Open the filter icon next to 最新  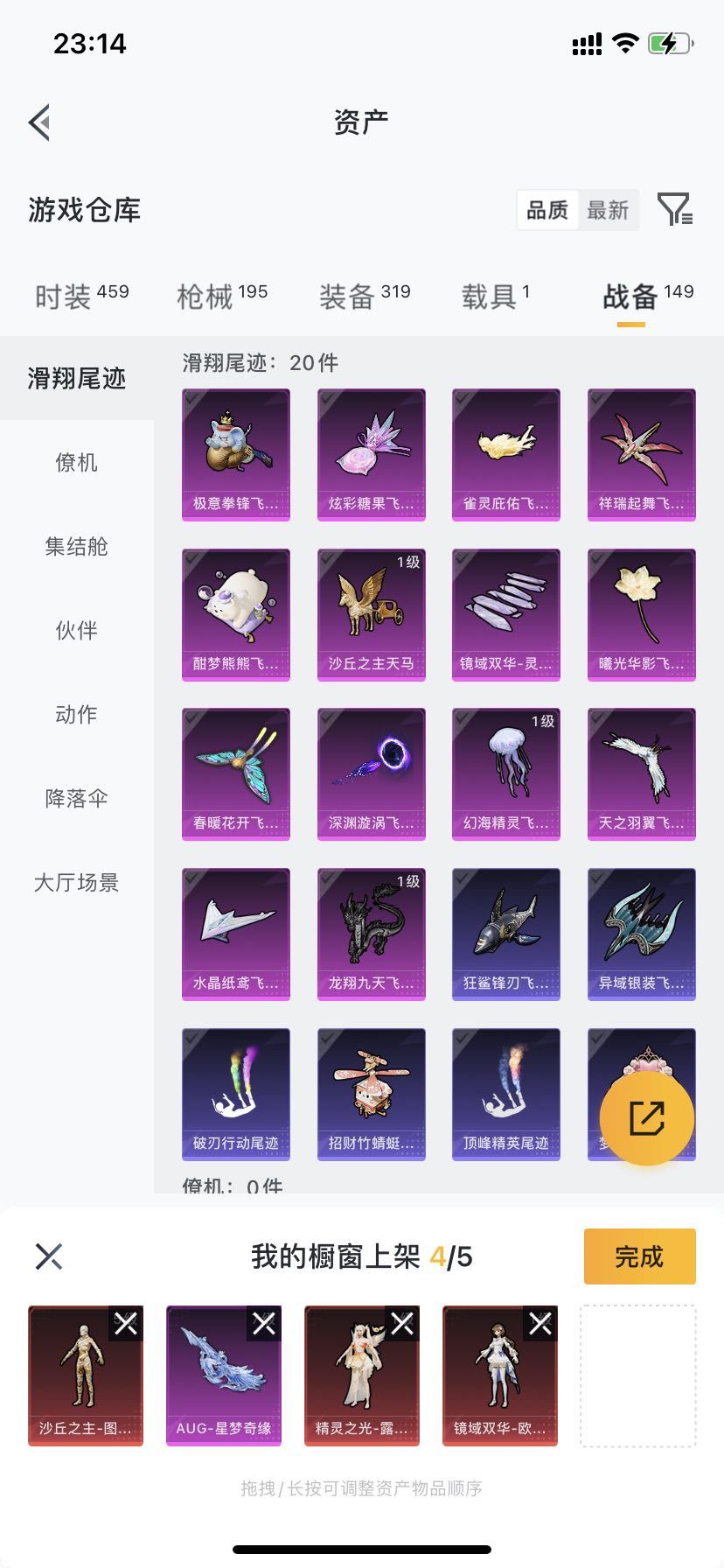(673, 210)
